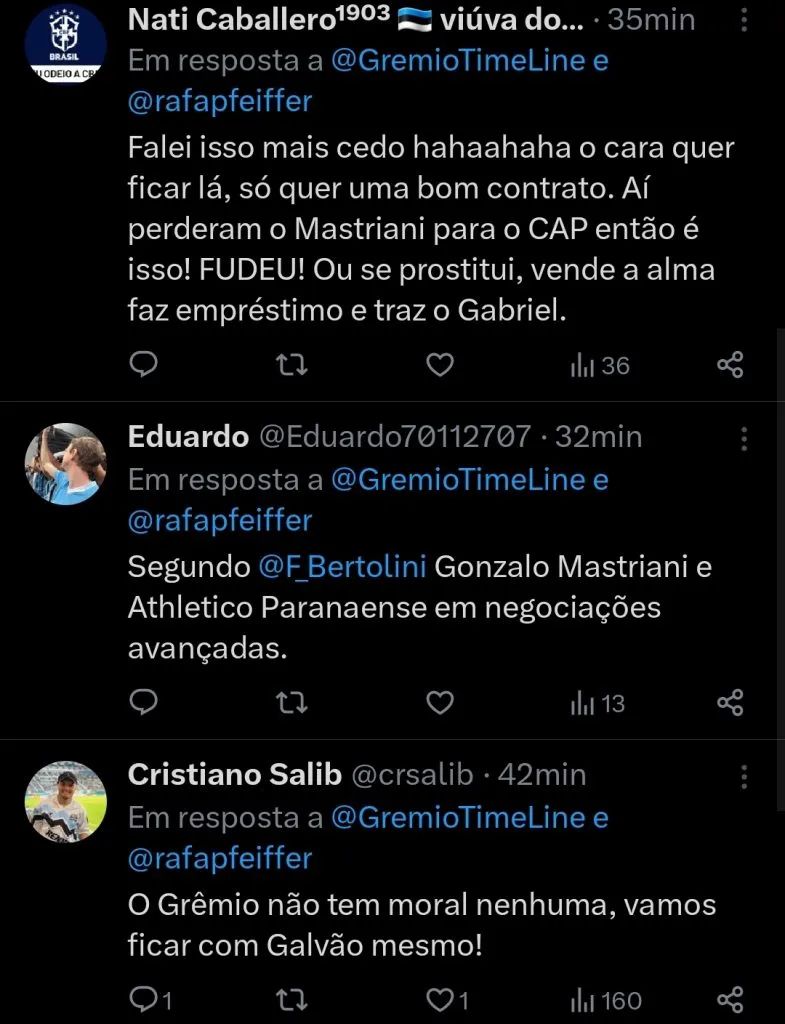Click the reply icon on Nati Caballero's tweet
The image size is (785, 1024).
point(143,365)
